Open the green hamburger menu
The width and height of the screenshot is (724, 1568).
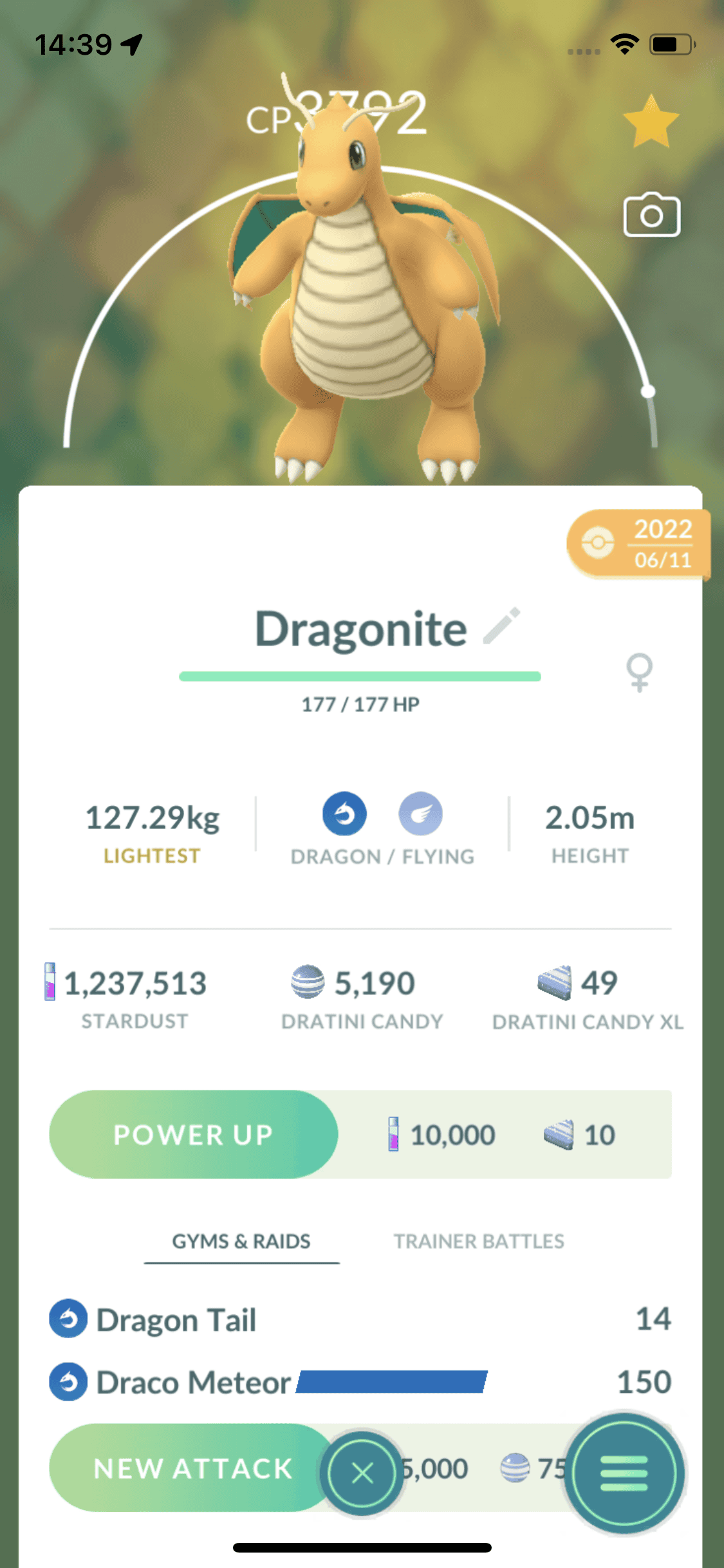623,1473
